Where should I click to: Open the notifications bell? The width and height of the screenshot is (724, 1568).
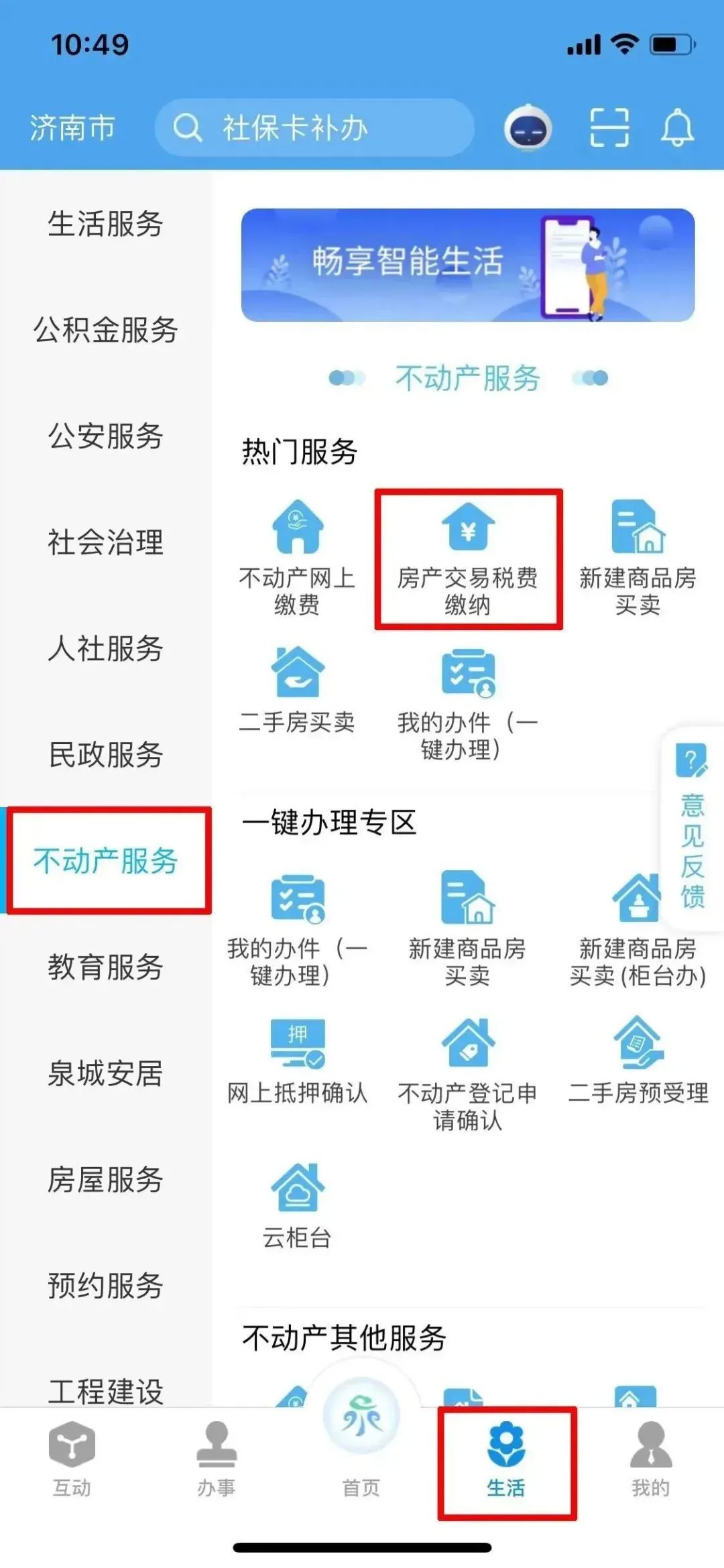(x=677, y=127)
